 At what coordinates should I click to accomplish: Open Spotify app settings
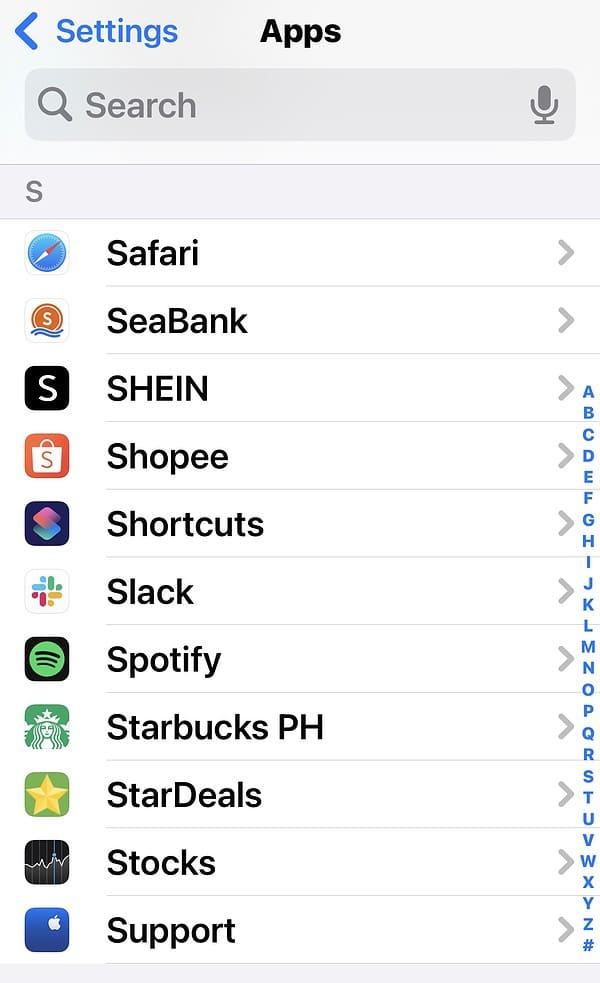pos(300,660)
